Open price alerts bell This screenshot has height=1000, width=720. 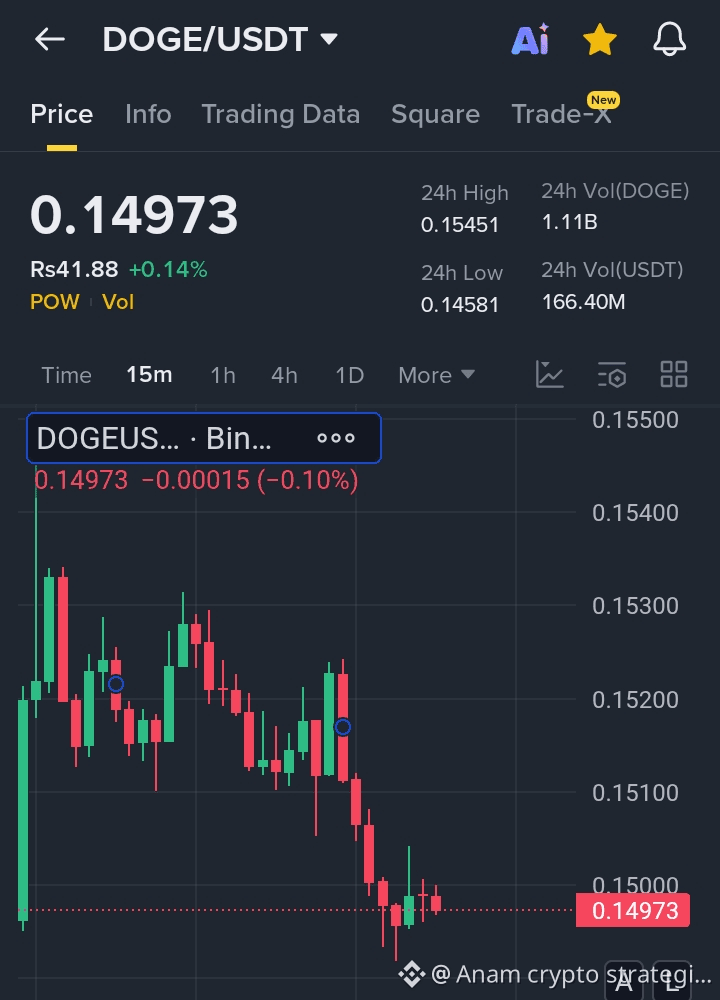669,40
